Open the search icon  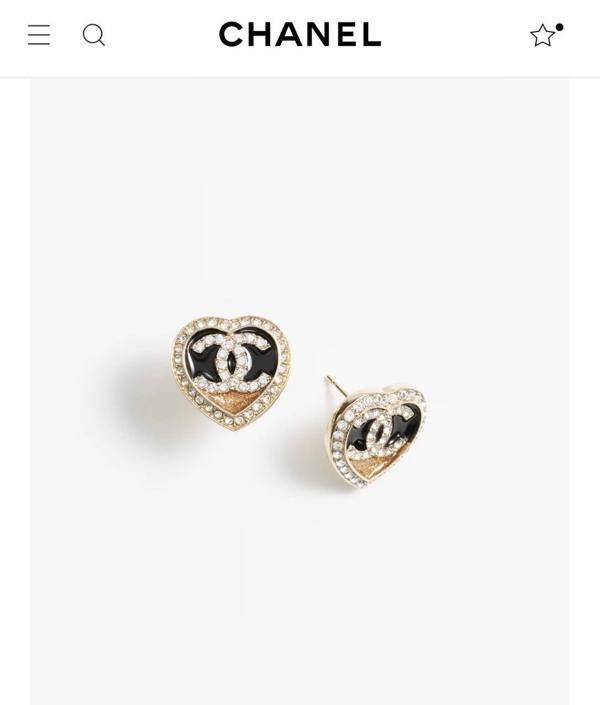click(x=93, y=35)
